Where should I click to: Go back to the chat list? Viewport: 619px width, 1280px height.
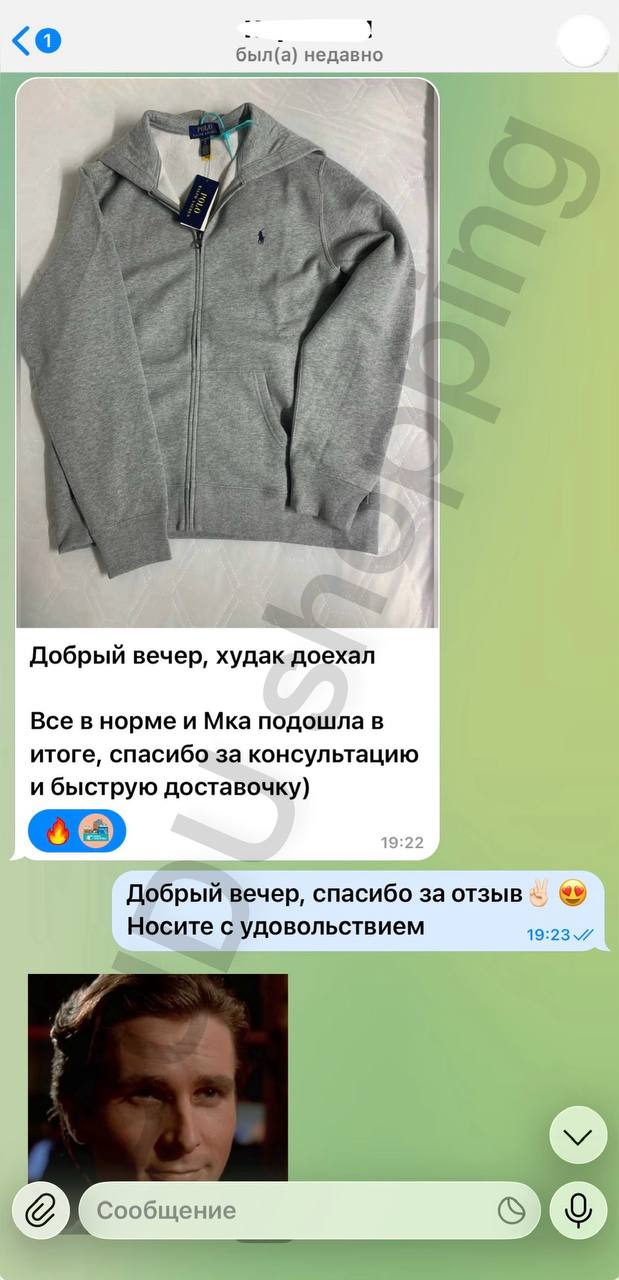click(x=32, y=41)
